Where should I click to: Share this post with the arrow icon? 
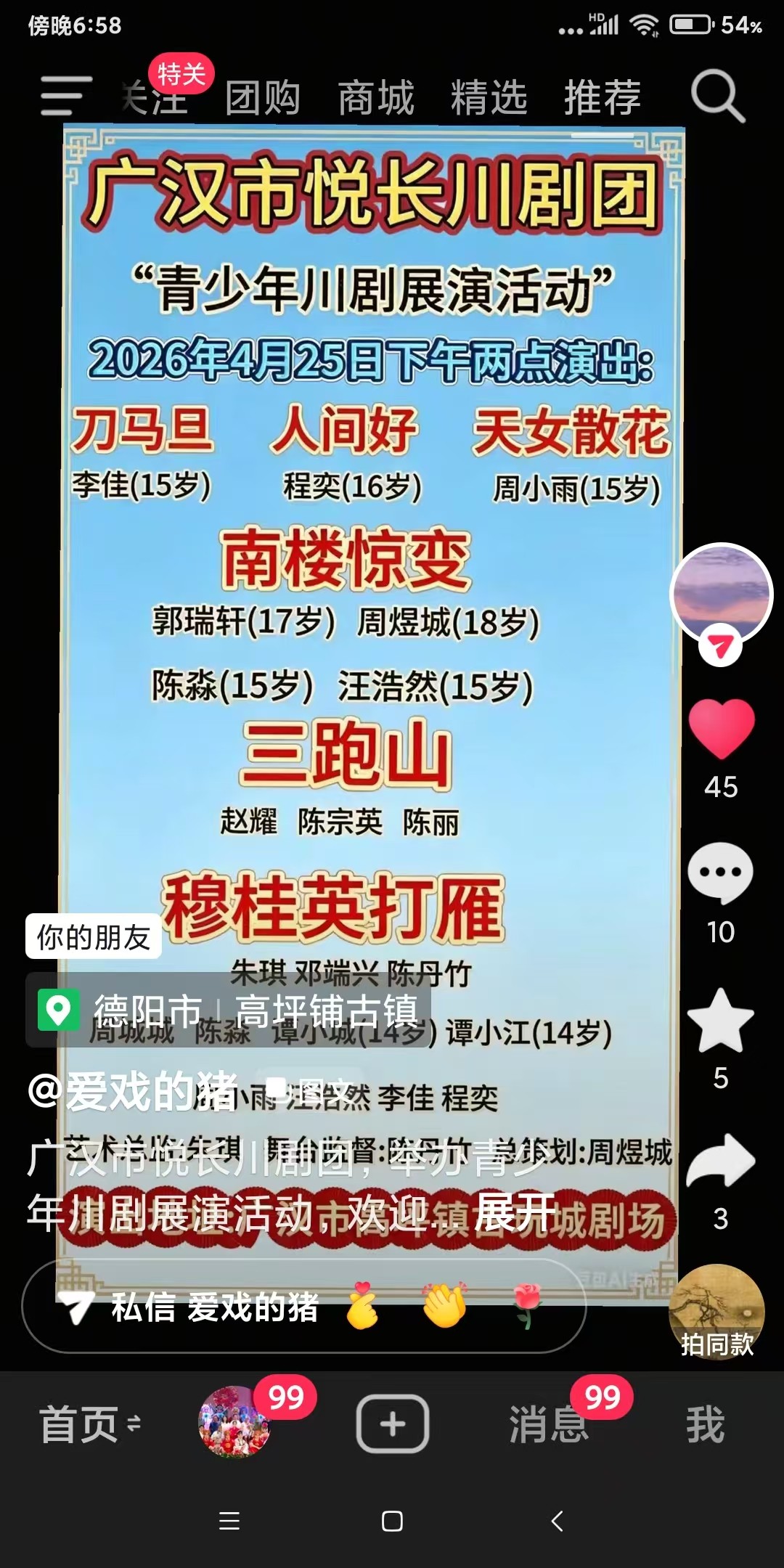tap(720, 1161)
